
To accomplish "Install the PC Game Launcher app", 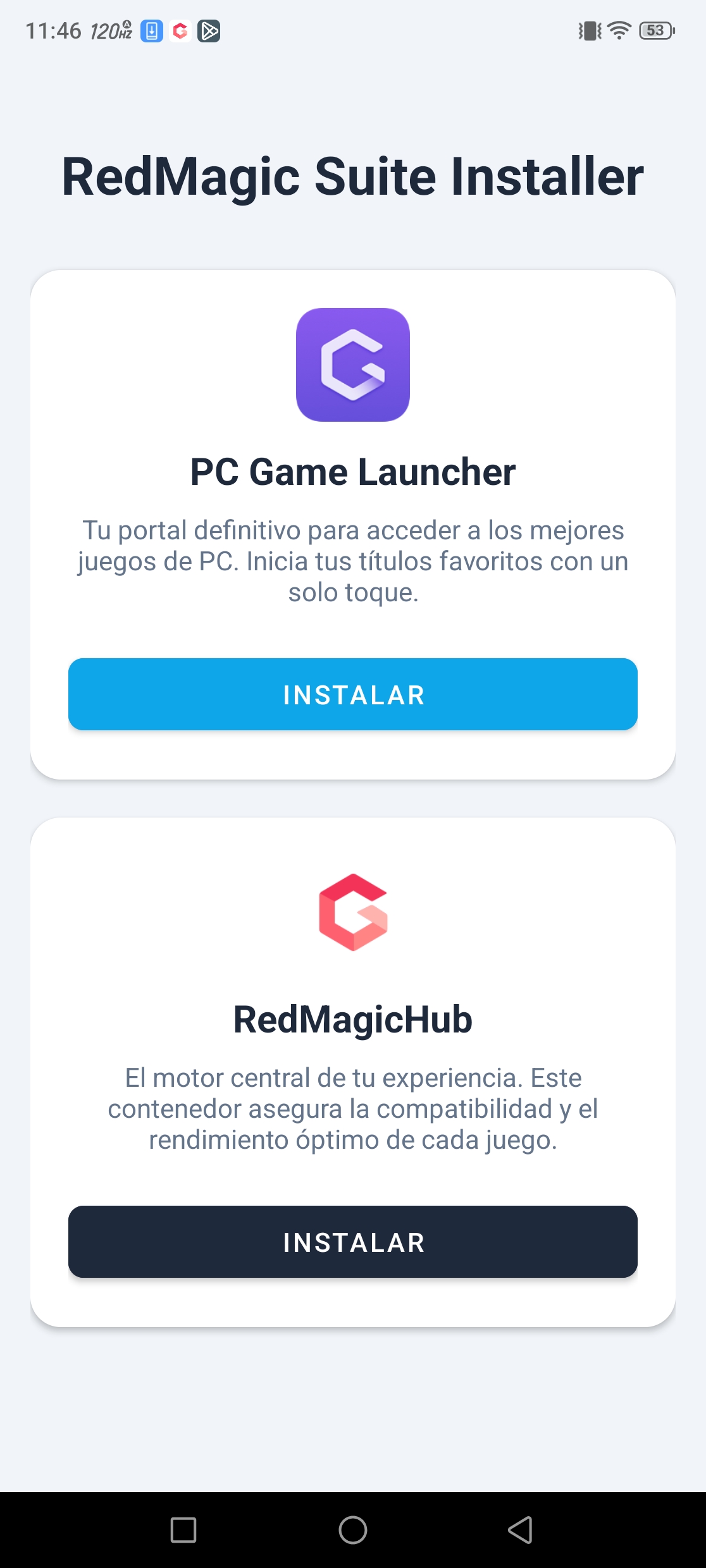I will click(353, 694).
